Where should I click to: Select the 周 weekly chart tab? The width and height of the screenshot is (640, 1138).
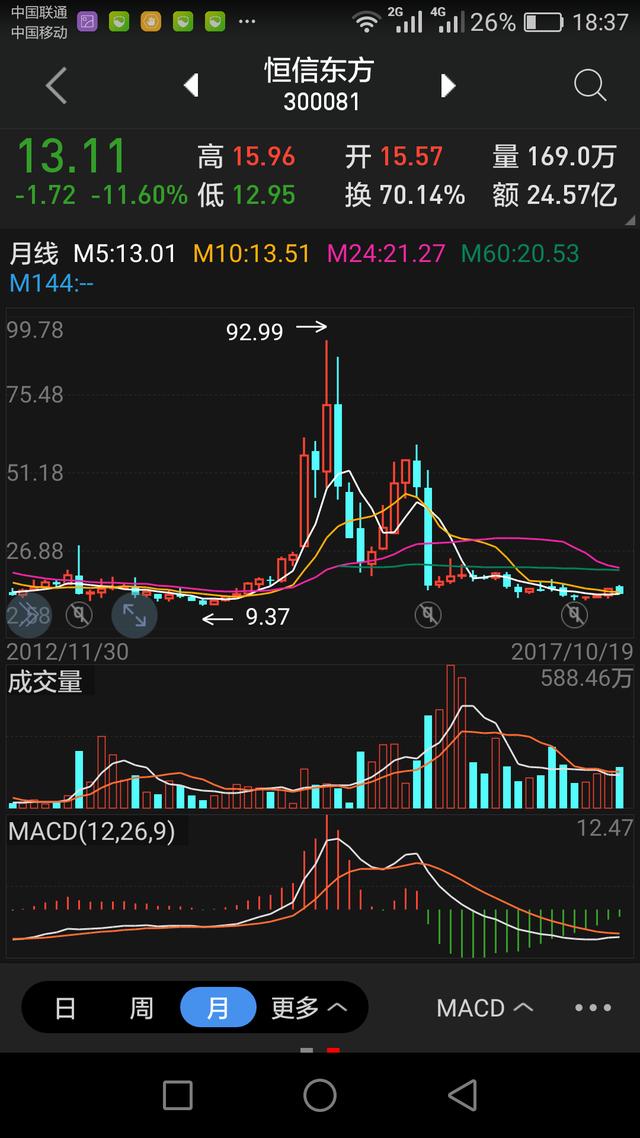click(141, 1007)
